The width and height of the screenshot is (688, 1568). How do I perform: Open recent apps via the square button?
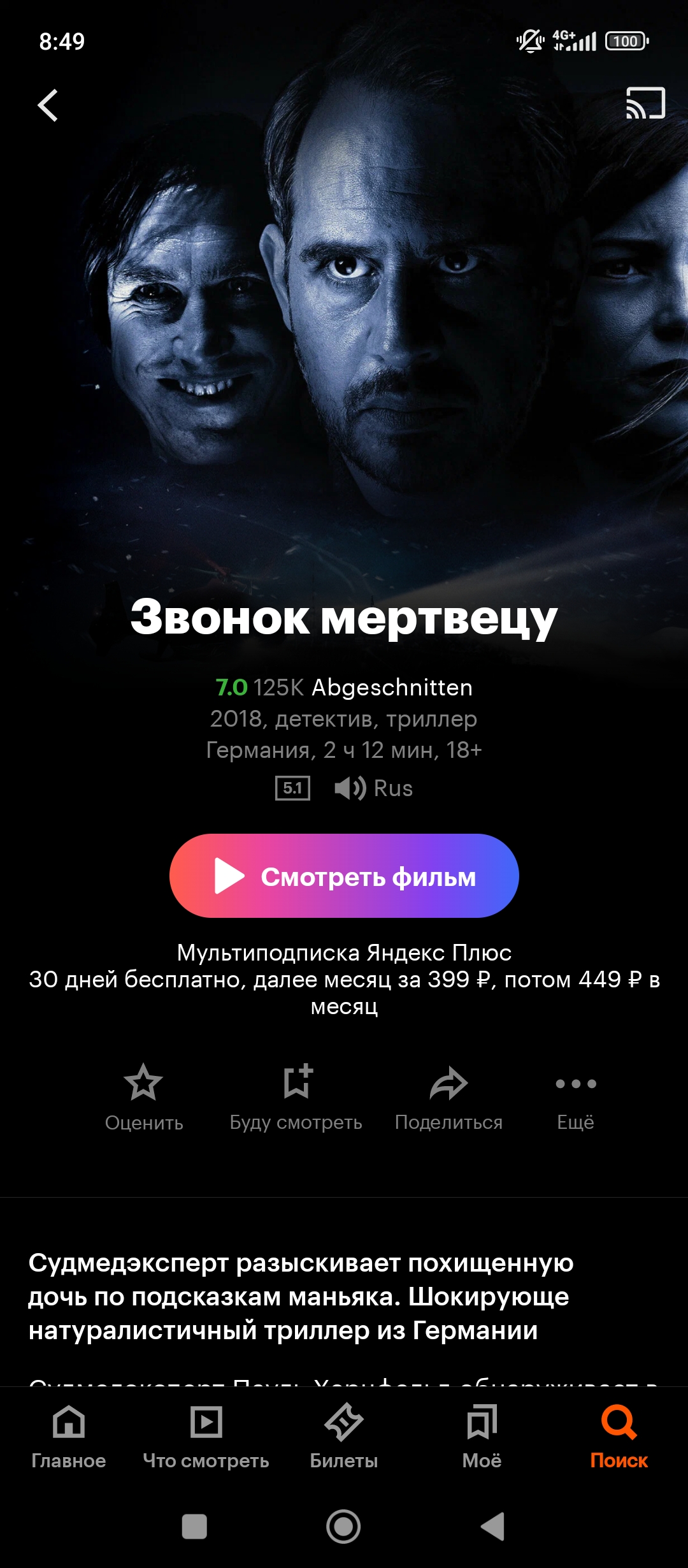[194, 1527]
